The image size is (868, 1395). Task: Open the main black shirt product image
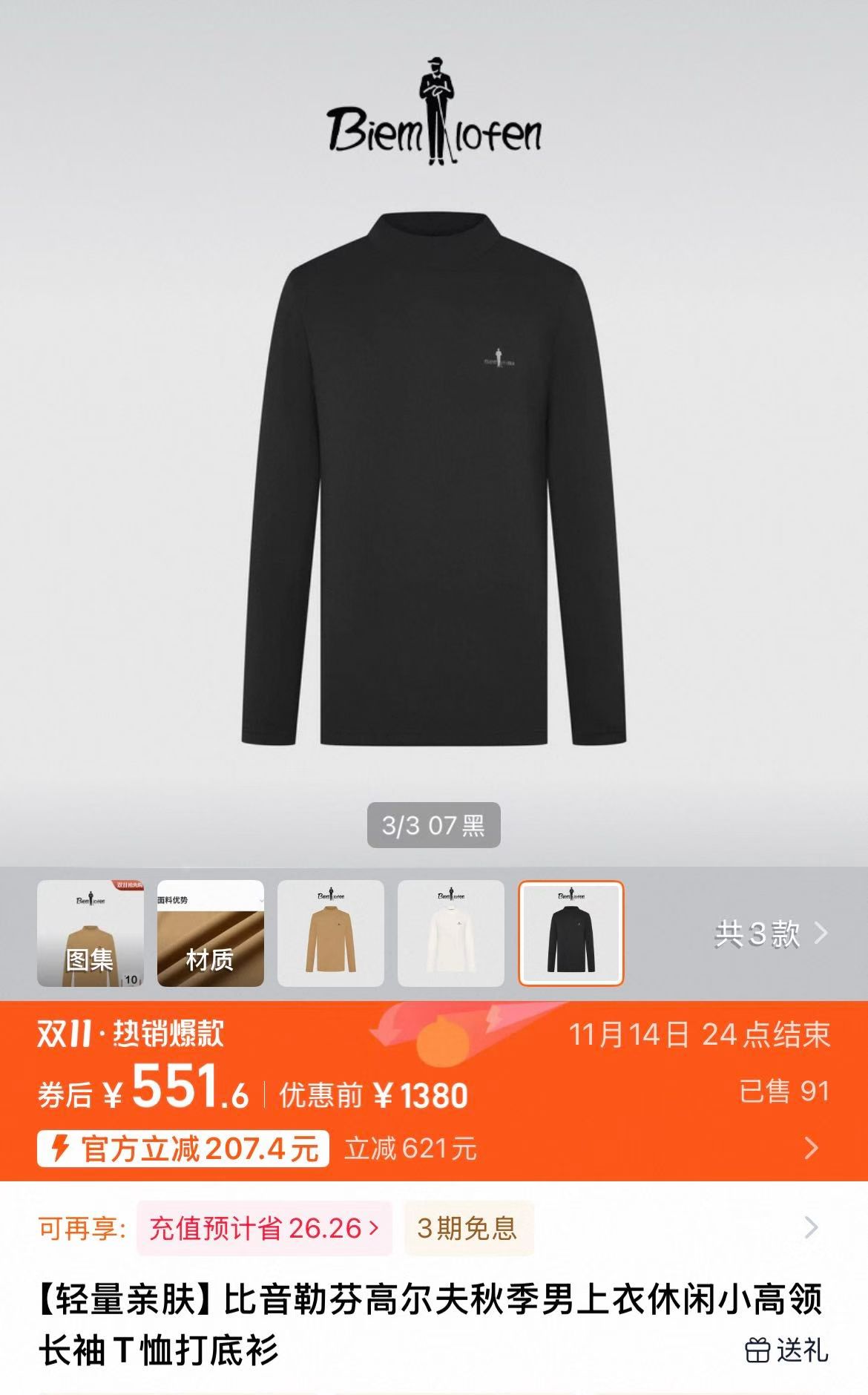point(434,479)
